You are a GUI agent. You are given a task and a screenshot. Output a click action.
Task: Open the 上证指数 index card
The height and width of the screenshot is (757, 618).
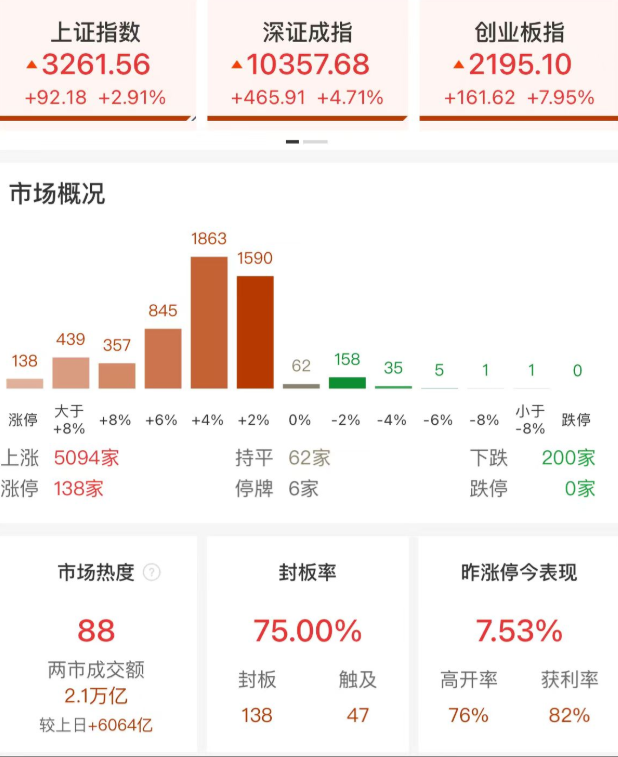coord(98,65)
